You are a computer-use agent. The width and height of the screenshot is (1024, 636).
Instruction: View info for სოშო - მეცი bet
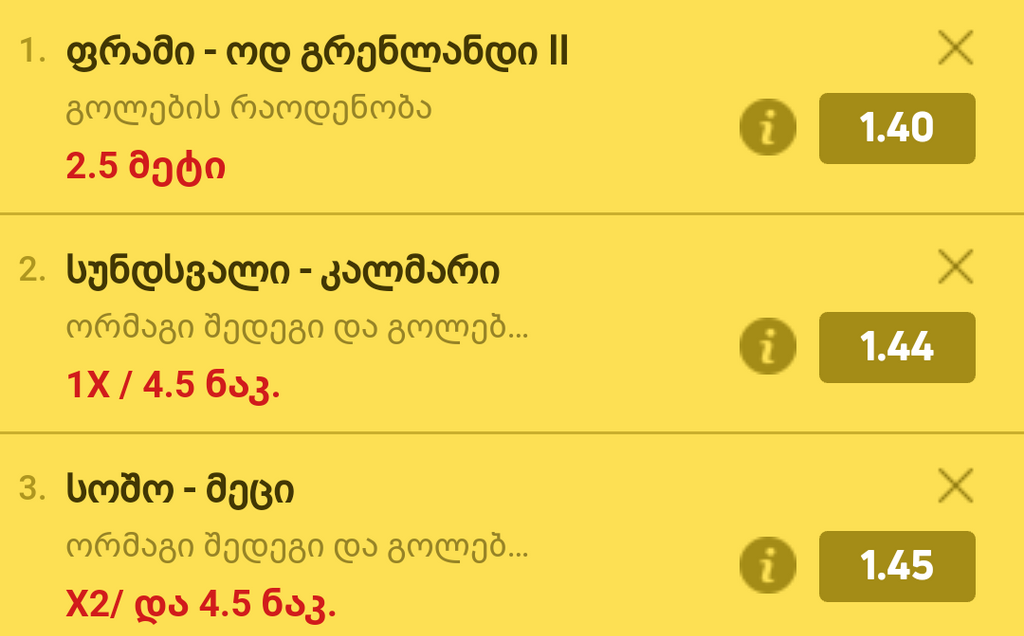click(x=768, y=567)
